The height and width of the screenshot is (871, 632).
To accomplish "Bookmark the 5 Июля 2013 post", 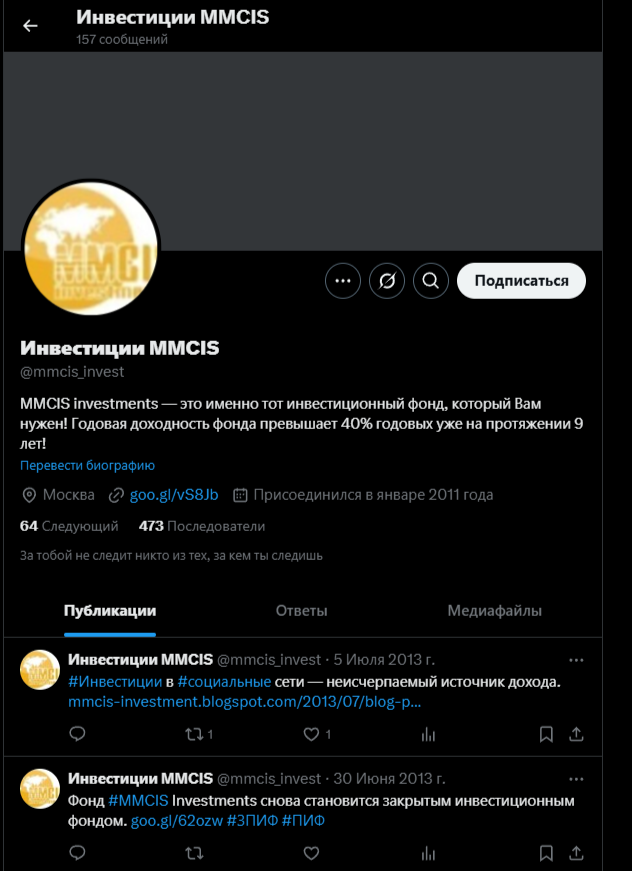I will click(546, 734).
